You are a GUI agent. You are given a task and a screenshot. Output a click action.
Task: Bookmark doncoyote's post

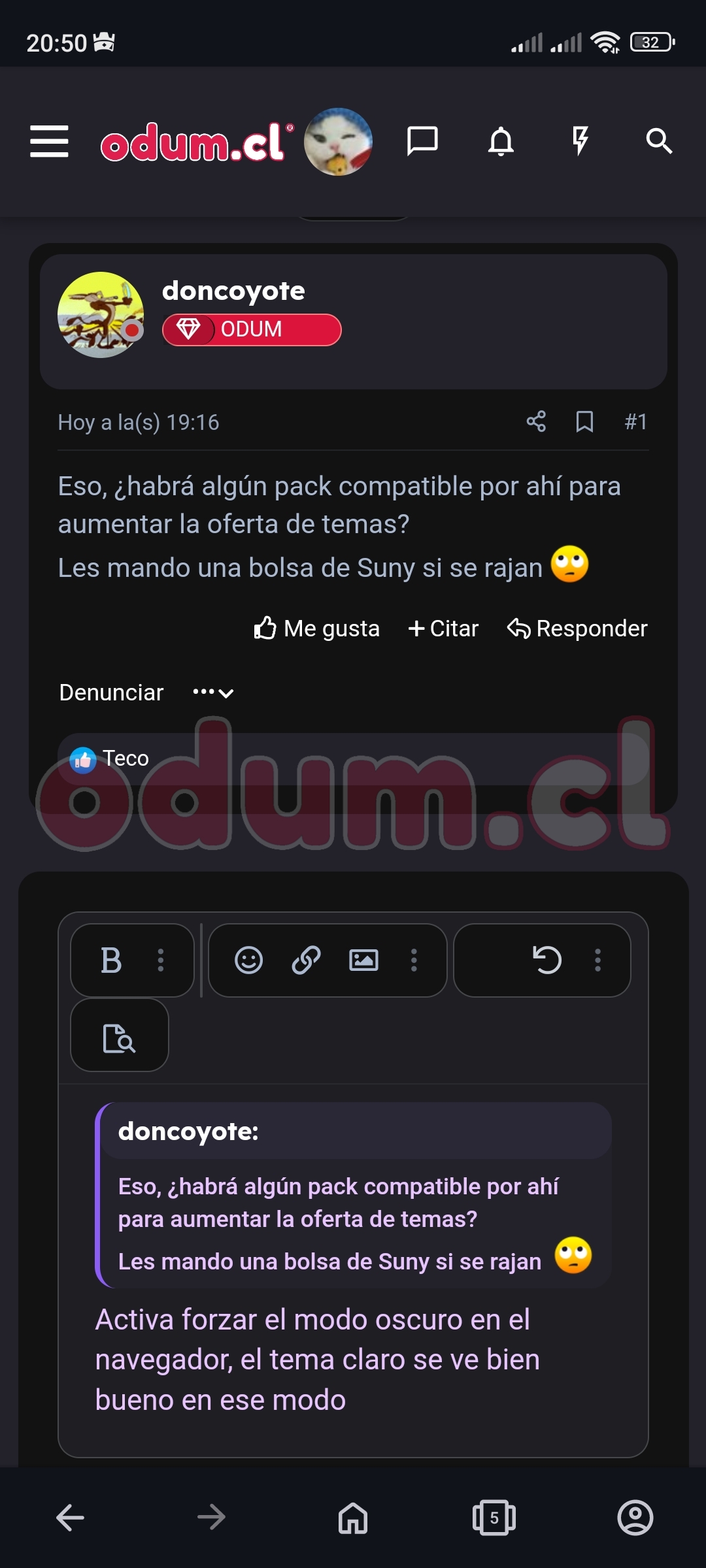pos(584,422)
